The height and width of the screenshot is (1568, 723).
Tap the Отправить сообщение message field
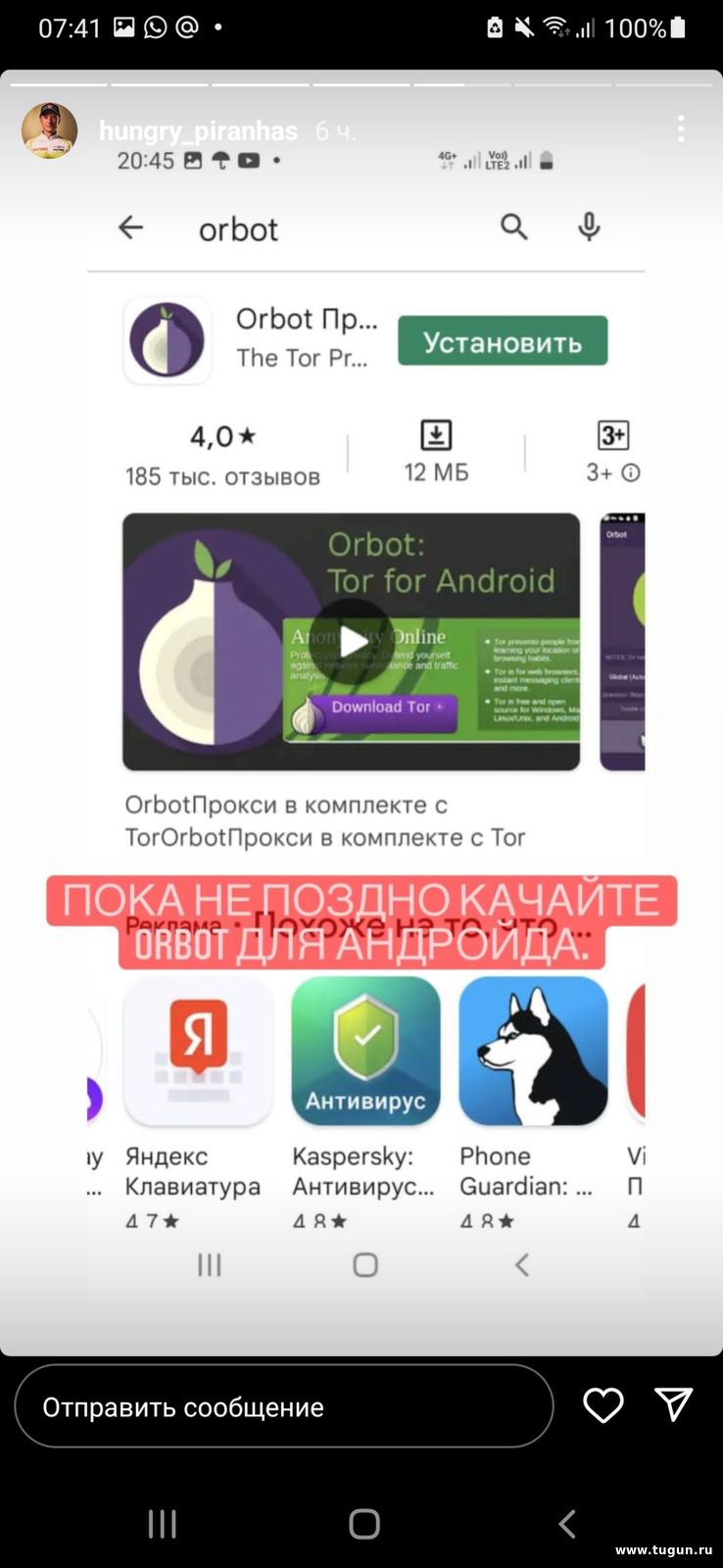coord(284,1406)
